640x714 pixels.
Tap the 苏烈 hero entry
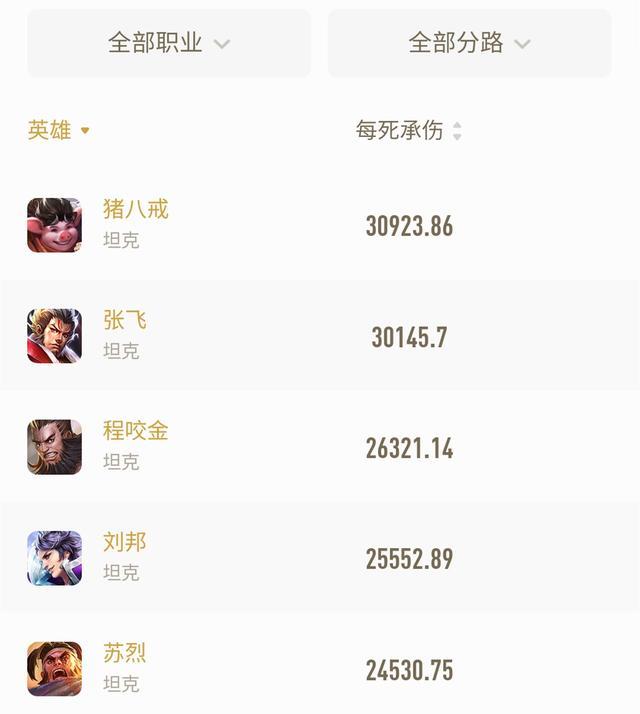[x=125, y=654]
